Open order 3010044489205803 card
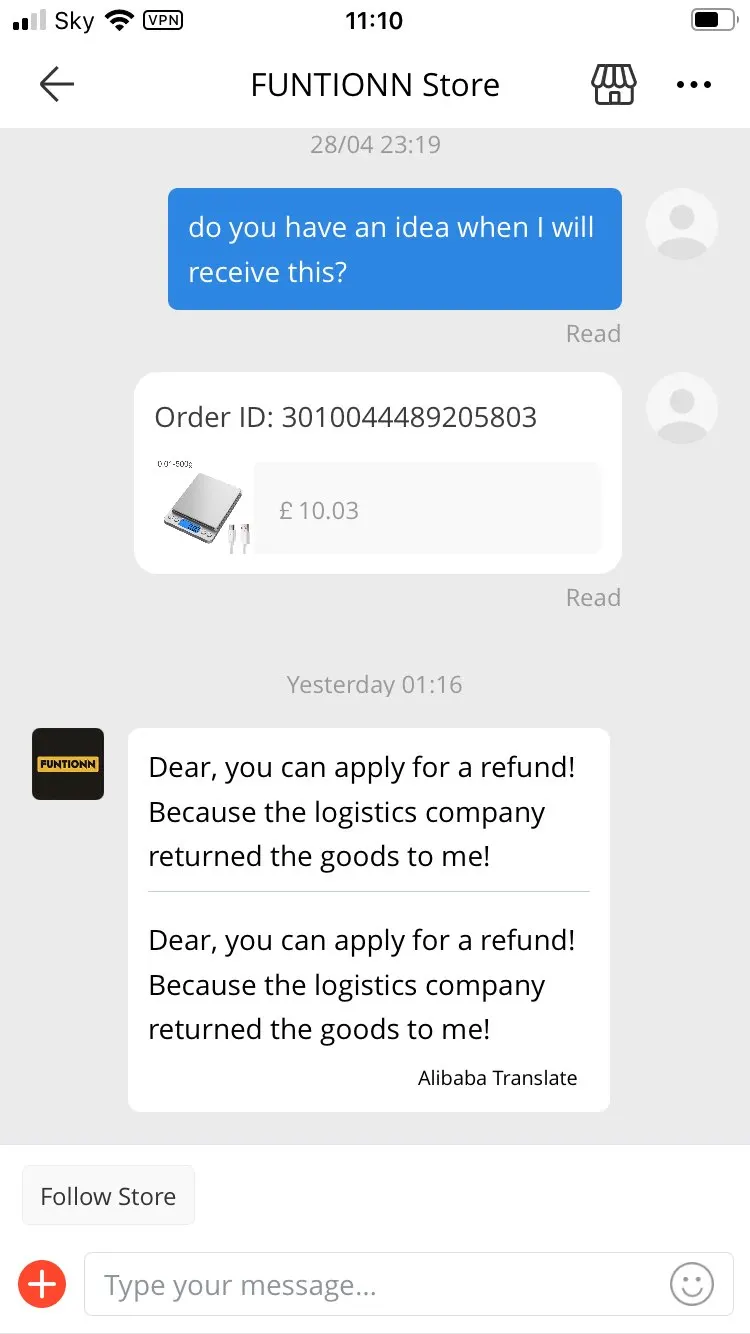This screenshot has height=1334, width=750. tap(378, 473)
